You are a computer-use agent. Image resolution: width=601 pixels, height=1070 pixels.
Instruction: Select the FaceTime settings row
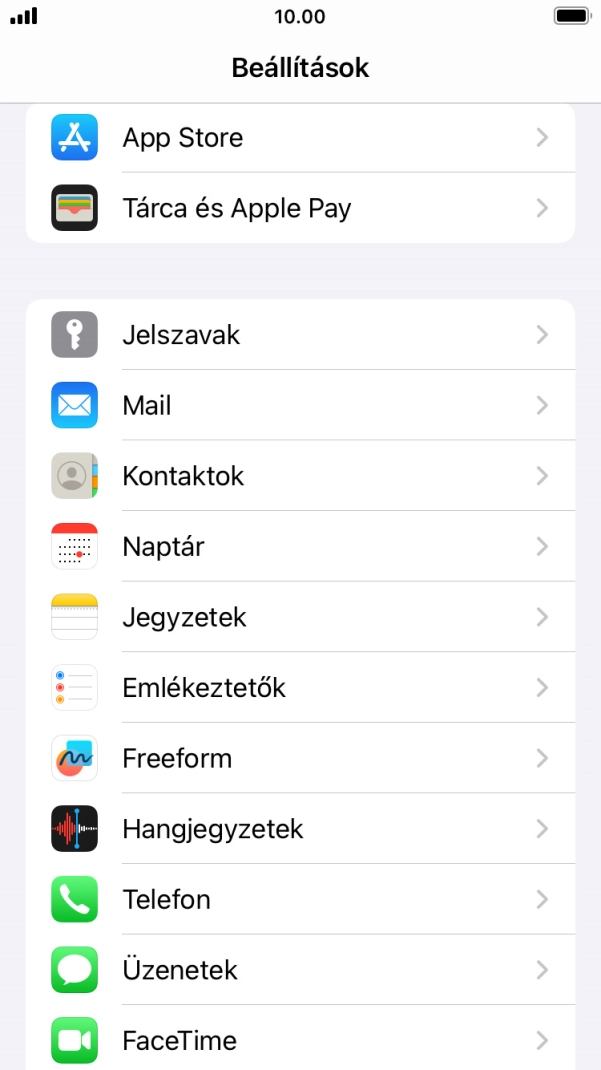(300, 1040)
